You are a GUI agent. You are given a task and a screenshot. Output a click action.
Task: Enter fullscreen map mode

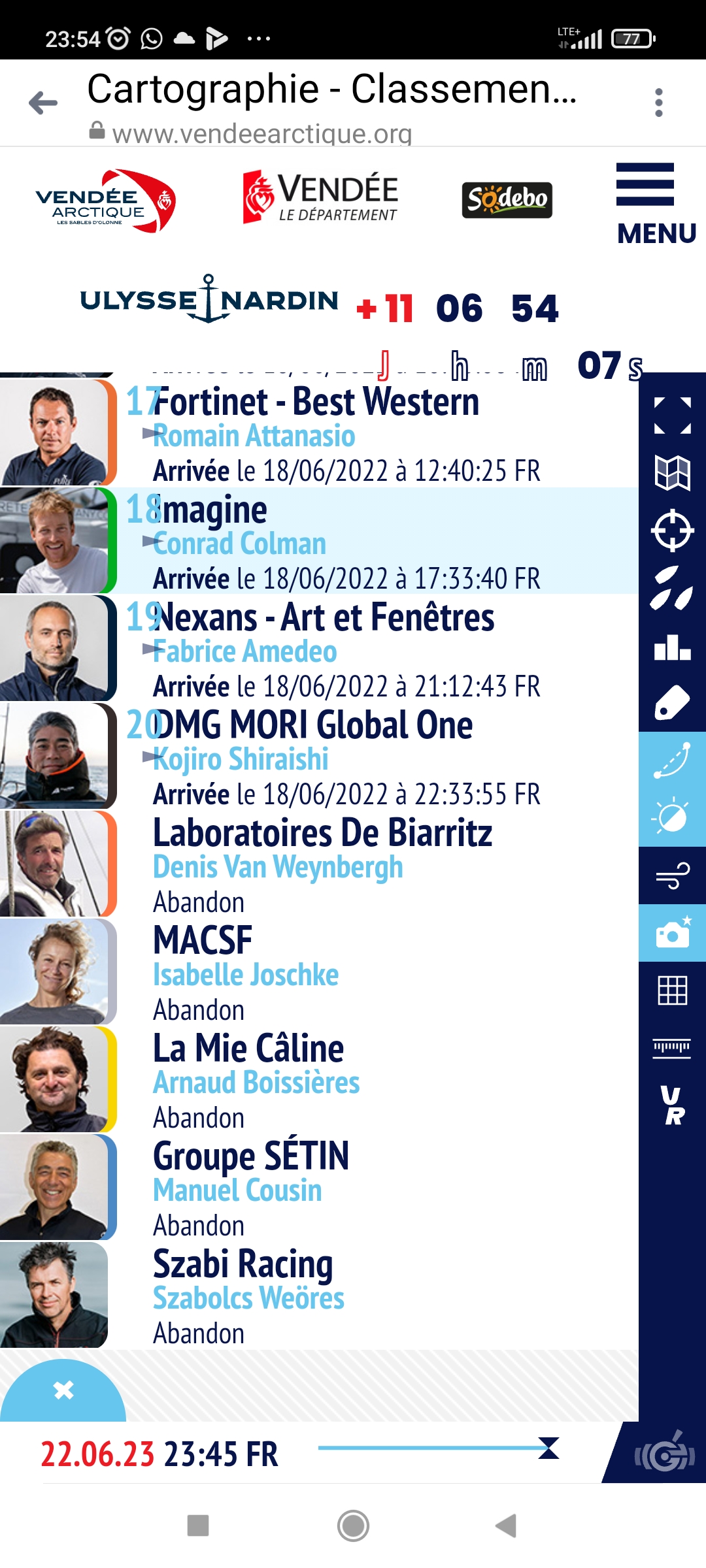(672, 416)
